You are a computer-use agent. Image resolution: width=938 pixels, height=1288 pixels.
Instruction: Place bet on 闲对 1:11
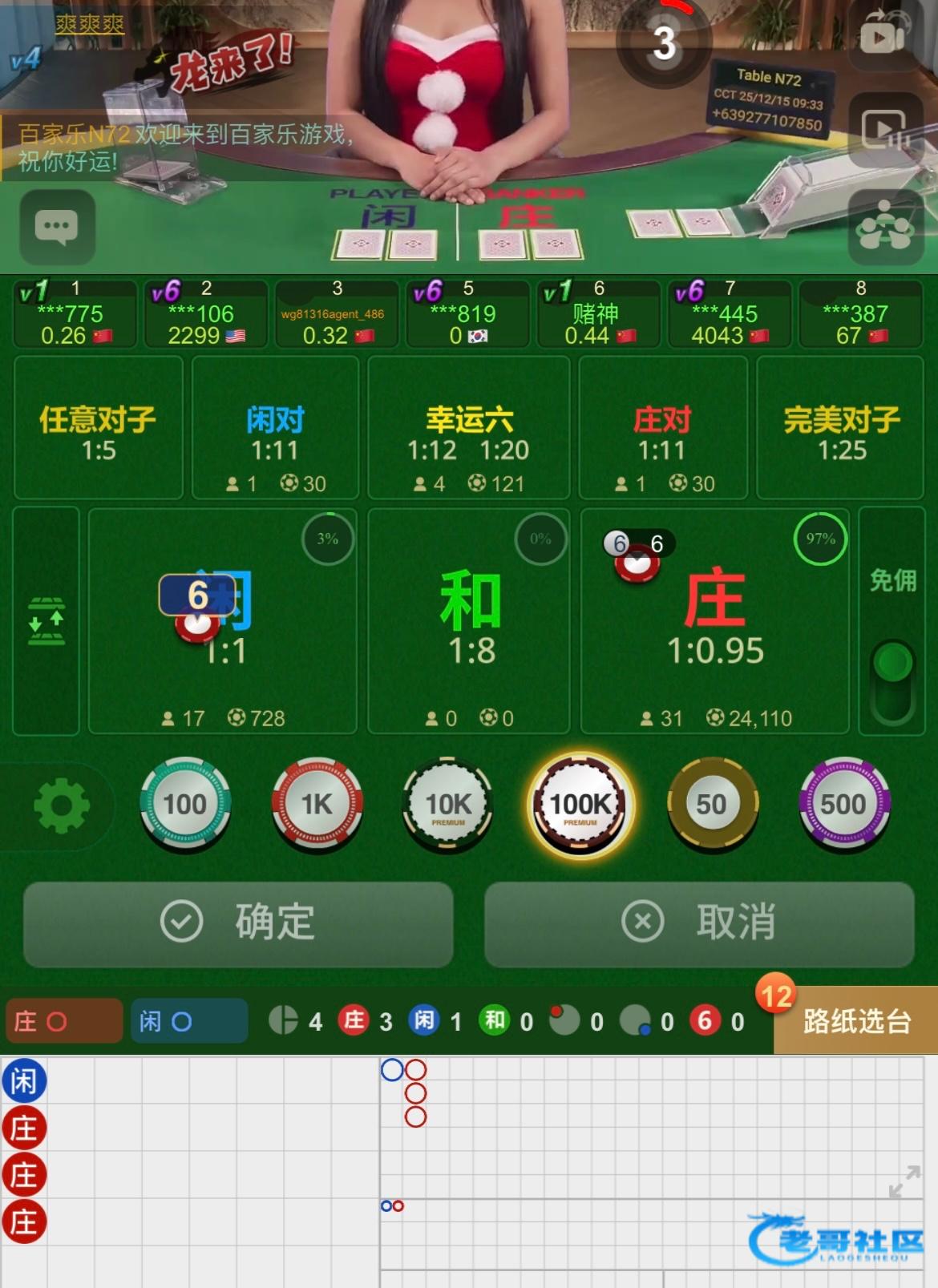(x=275, y=429)
